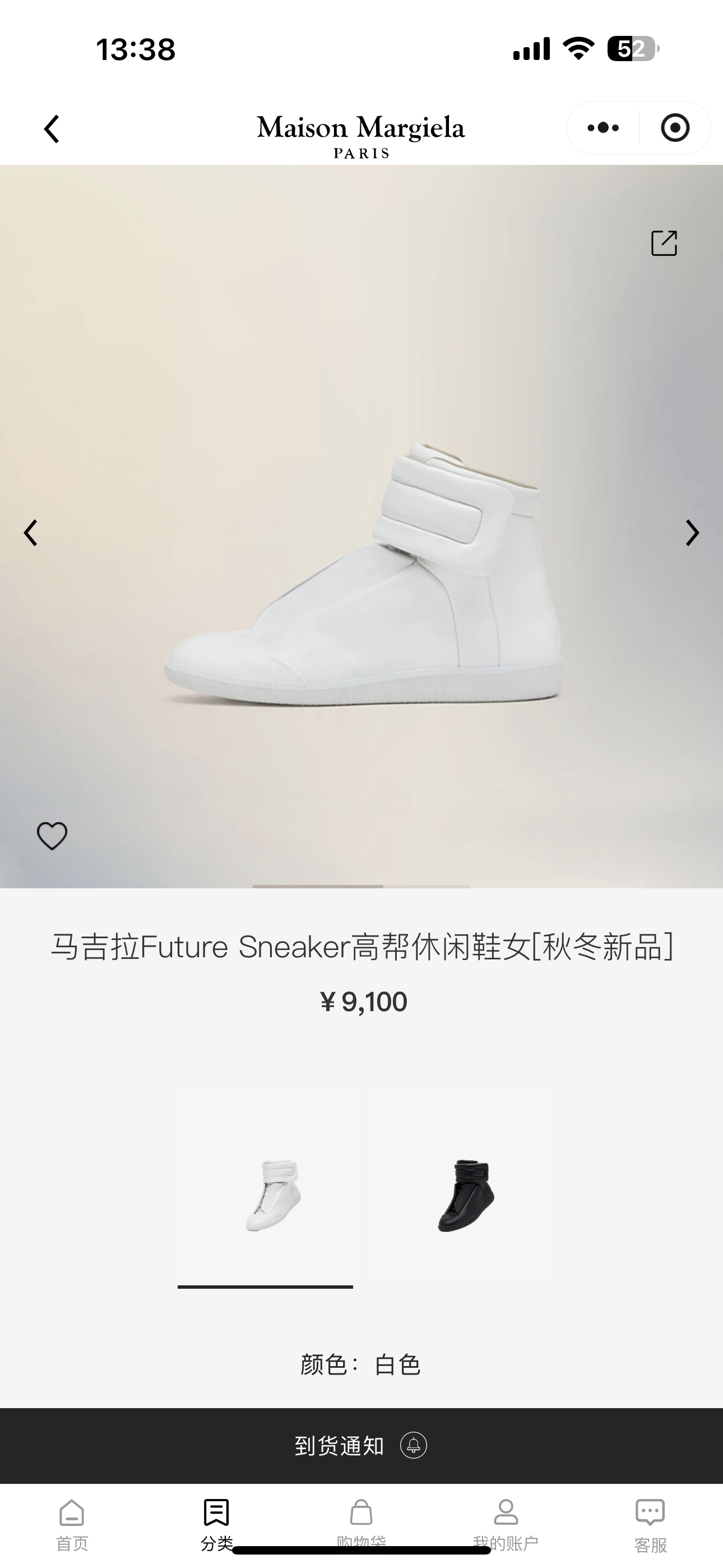723x1568 pixels.
Task: Tap 到货通知 to get restock alert
Action: (361, 1445)
